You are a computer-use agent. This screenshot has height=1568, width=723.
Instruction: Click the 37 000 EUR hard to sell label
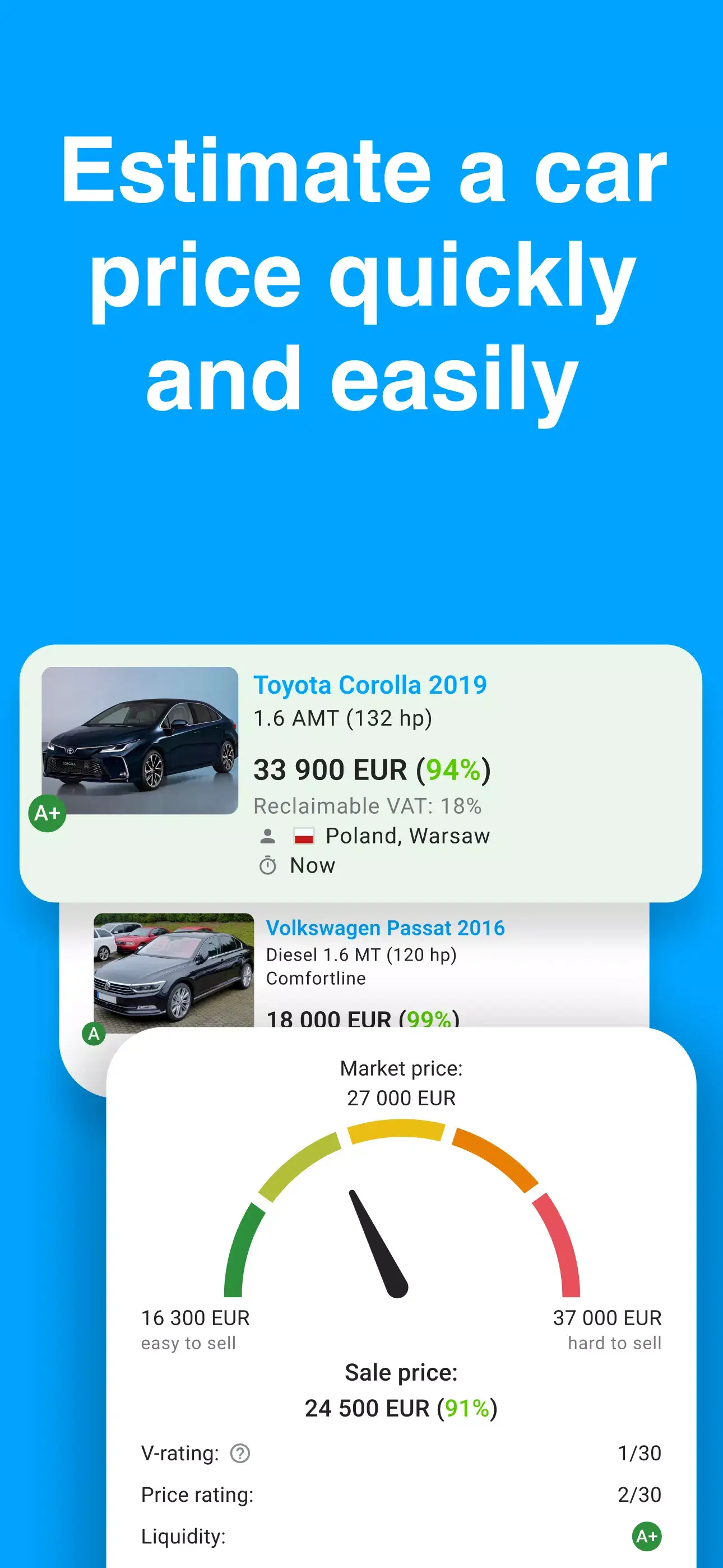pos(608,1318)
